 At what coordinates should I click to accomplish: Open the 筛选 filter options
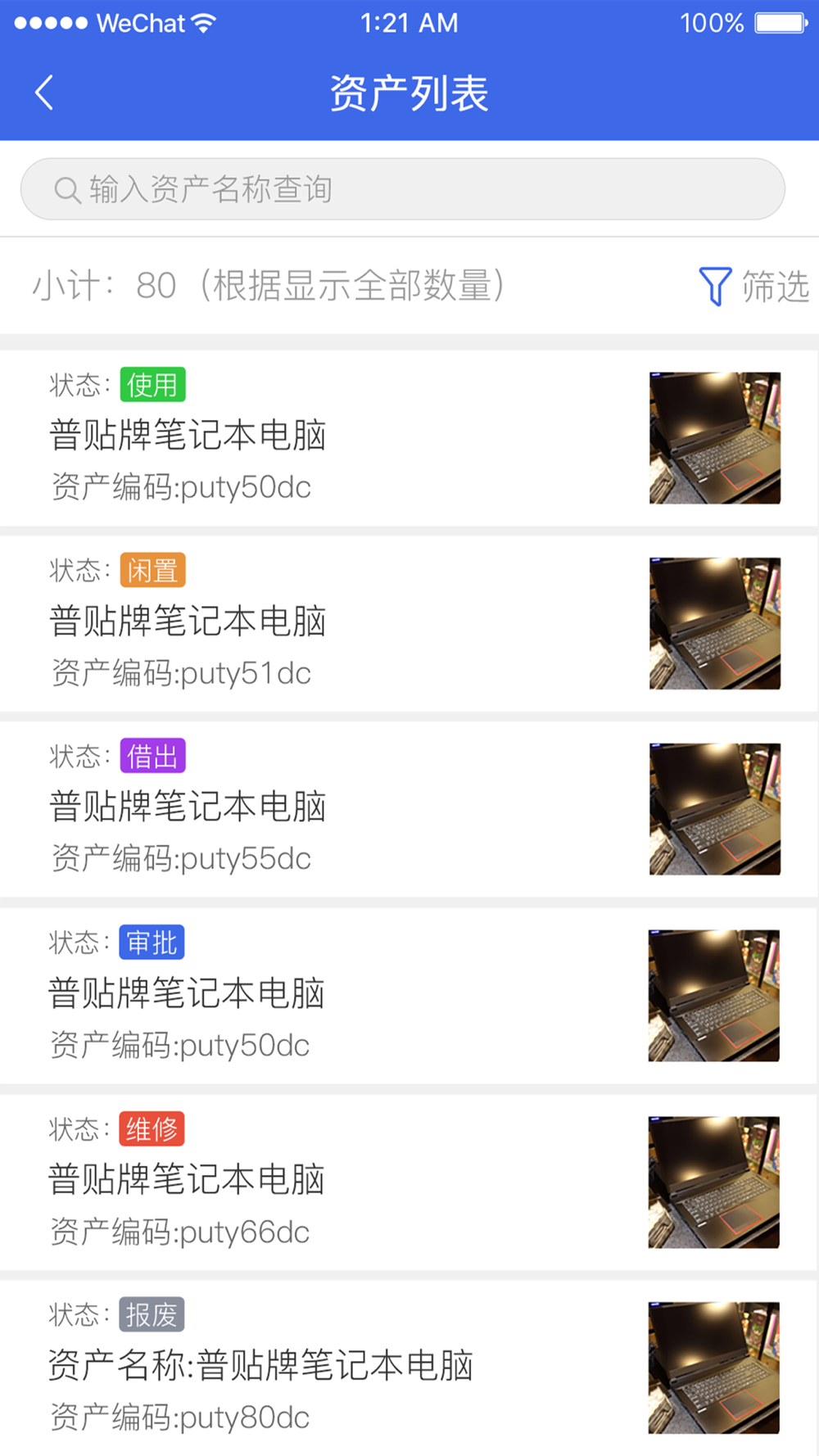click(x=753, y=286)
